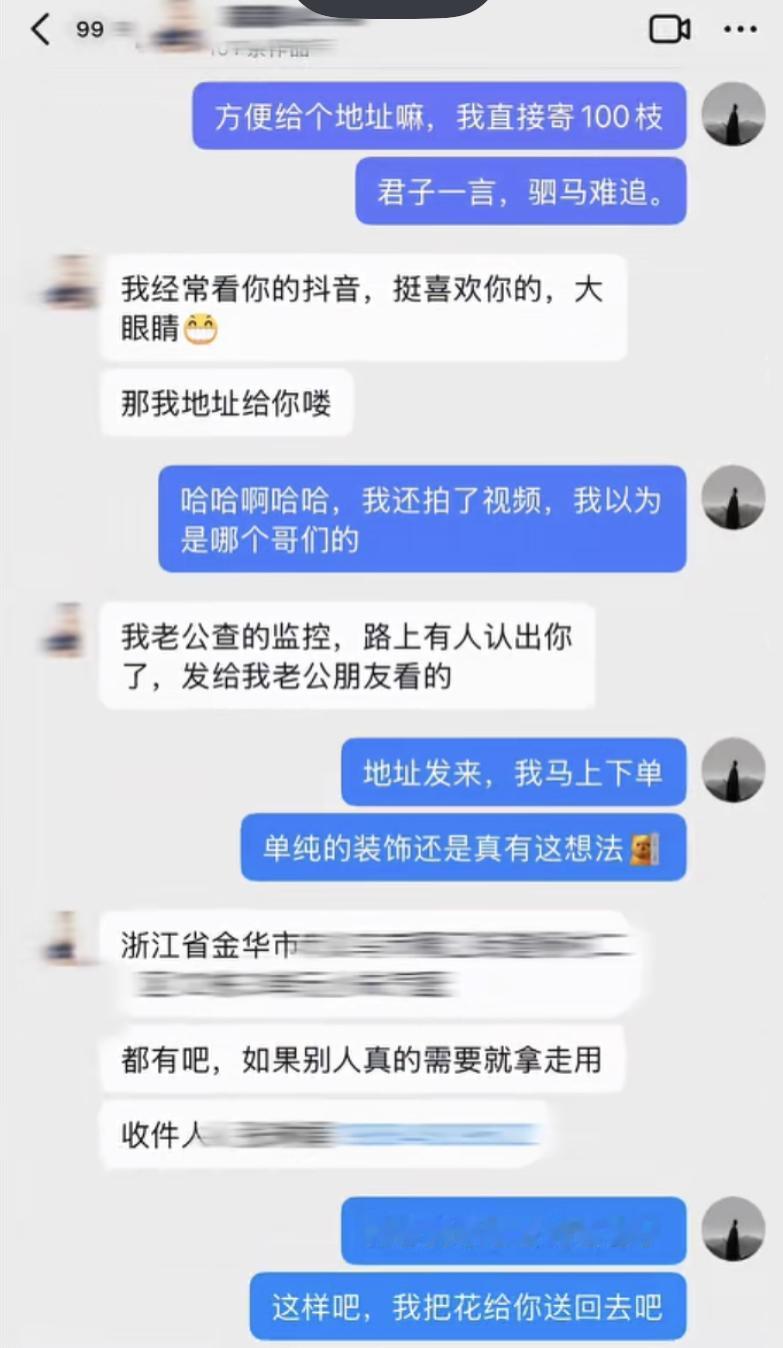This screenshot has height=1348, width=783.
Task: Tap the reply '那我地址给你喽'
Action: (226, 402)
